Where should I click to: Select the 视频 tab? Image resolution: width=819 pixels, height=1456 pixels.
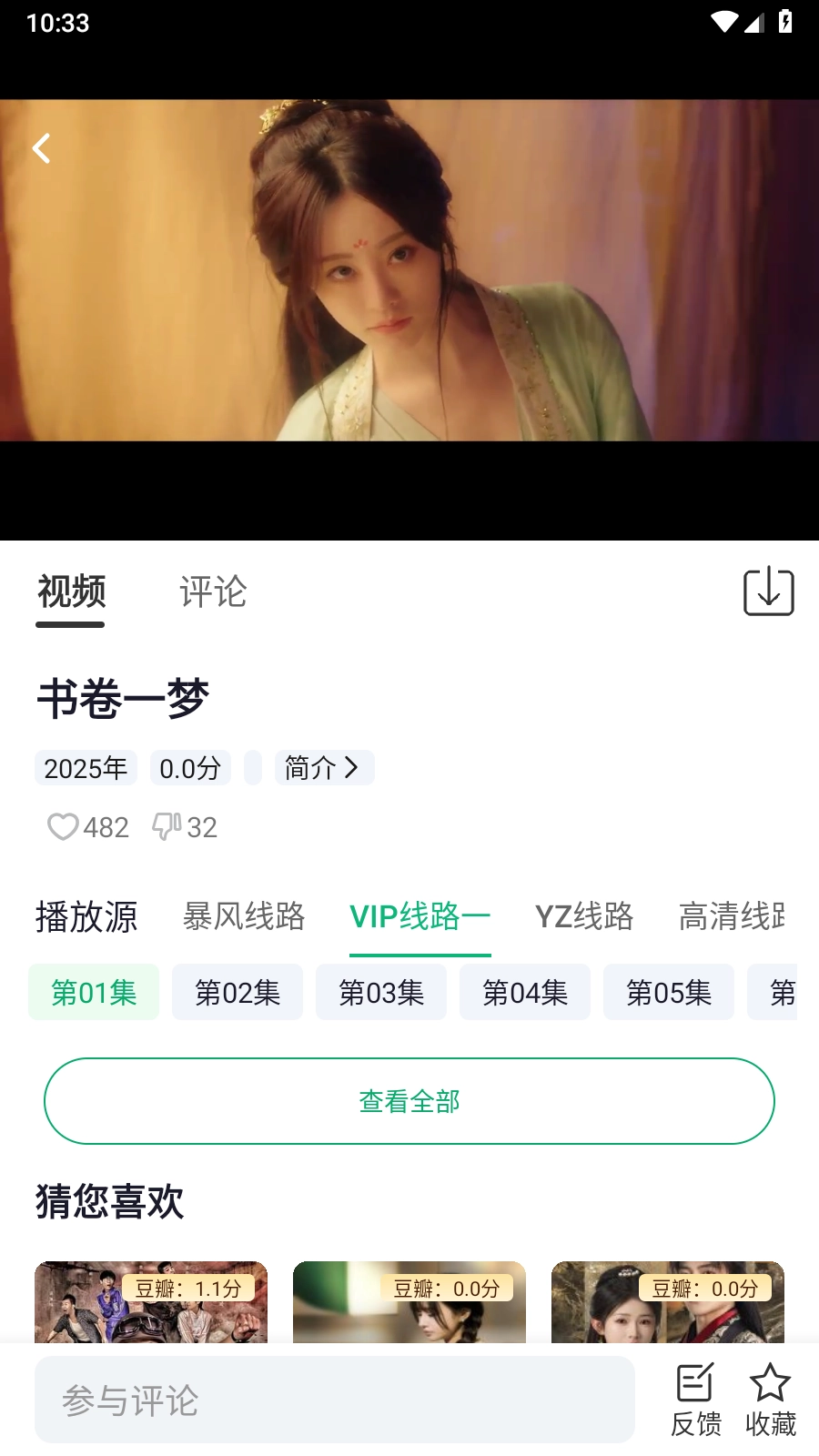(69, 592)
